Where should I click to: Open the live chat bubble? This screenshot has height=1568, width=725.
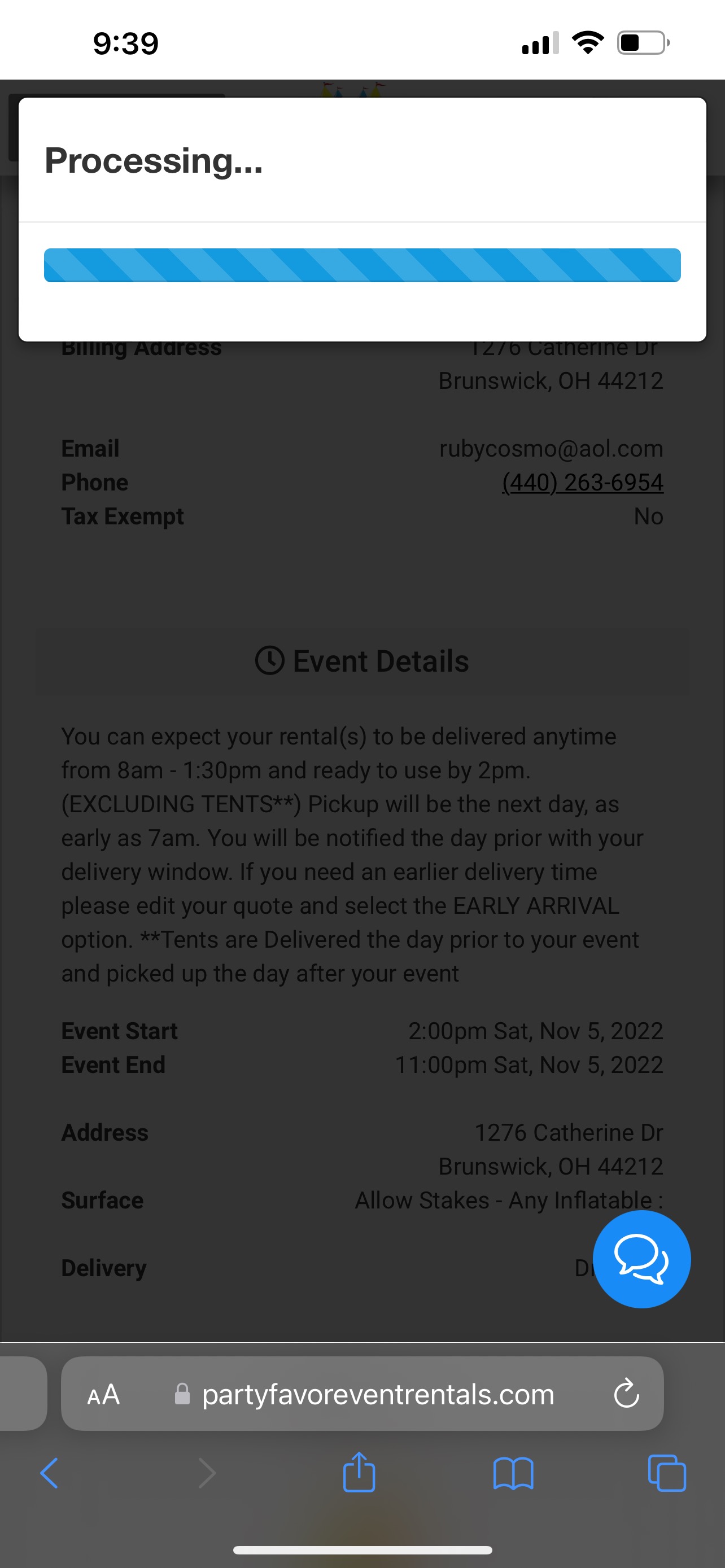click(641, 1259)
